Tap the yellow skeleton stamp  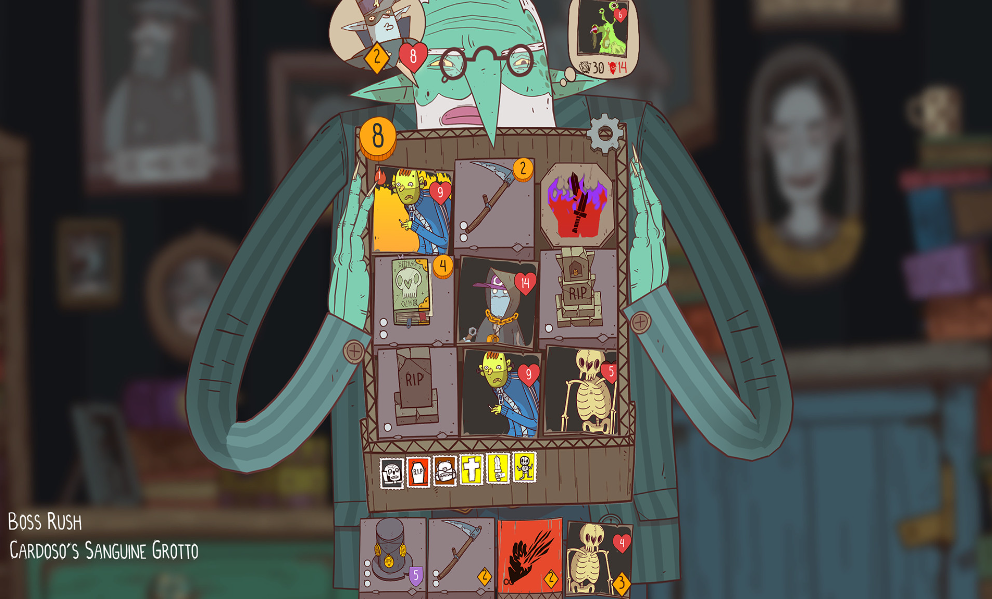524,467
